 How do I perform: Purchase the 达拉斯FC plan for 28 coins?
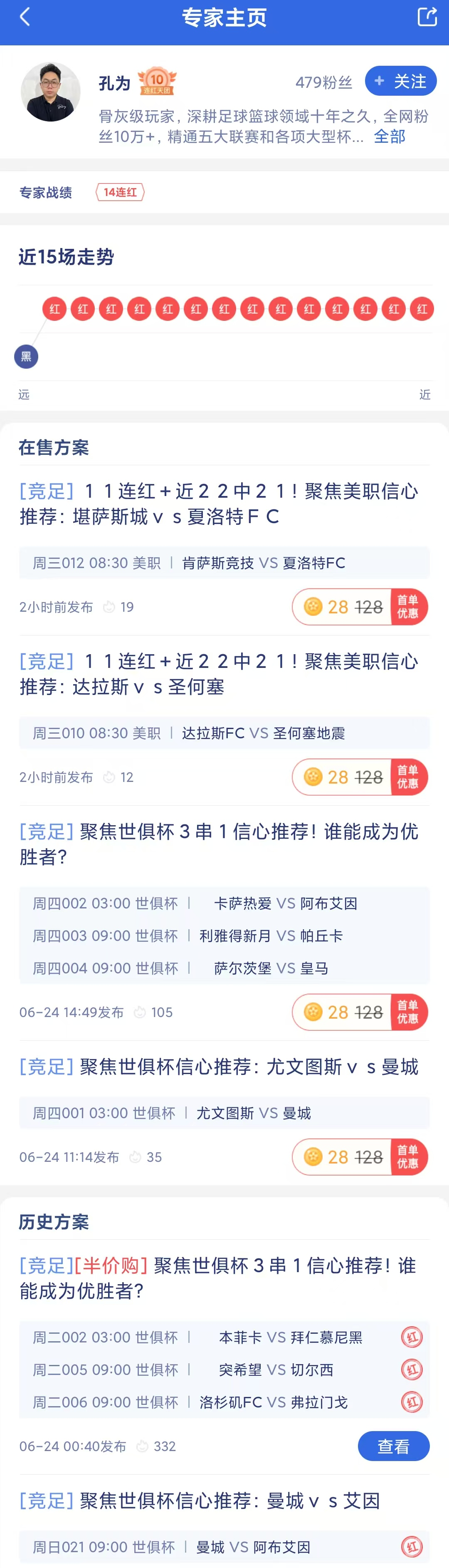360,777
